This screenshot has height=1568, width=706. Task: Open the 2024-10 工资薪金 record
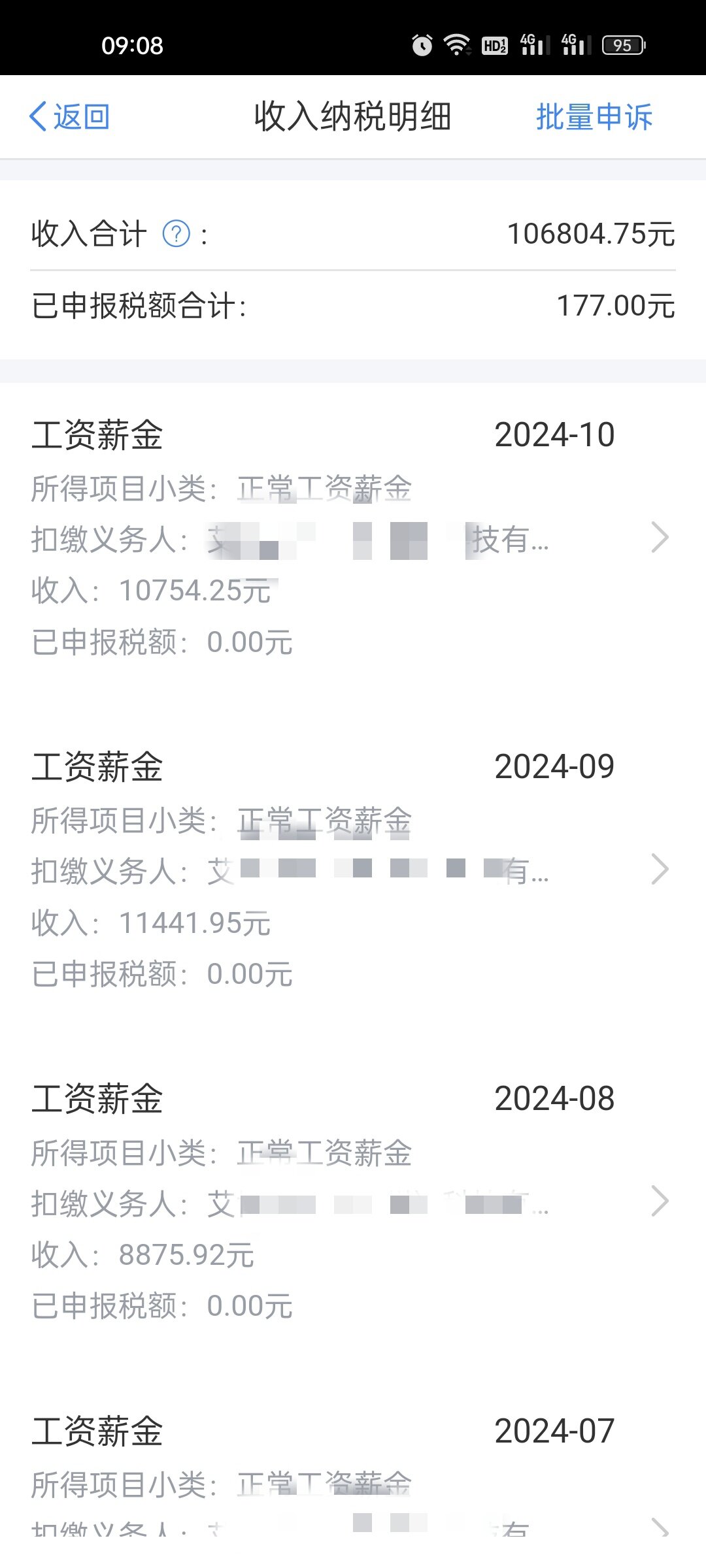[x=353, y=537]
